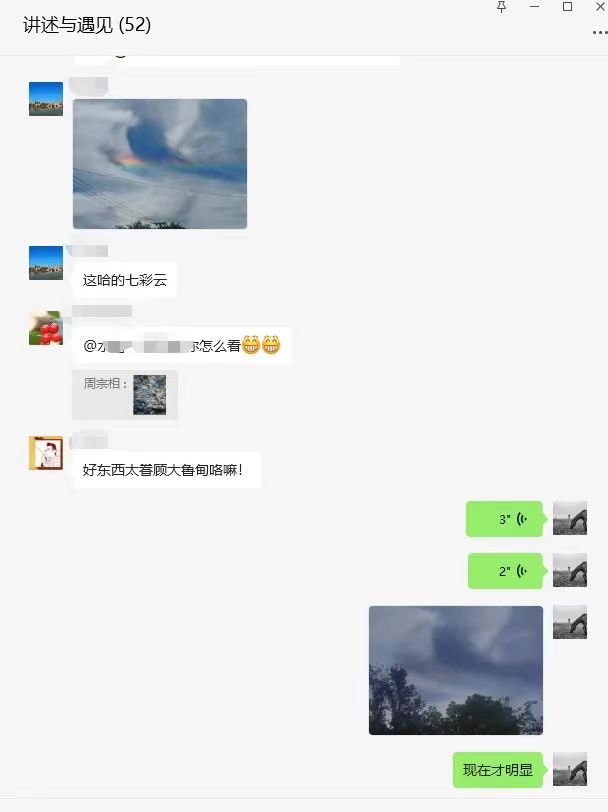Open the quoted 周宗相 image message
The height and width of the screenshot is (812, 608).
[x=149, y=395]
